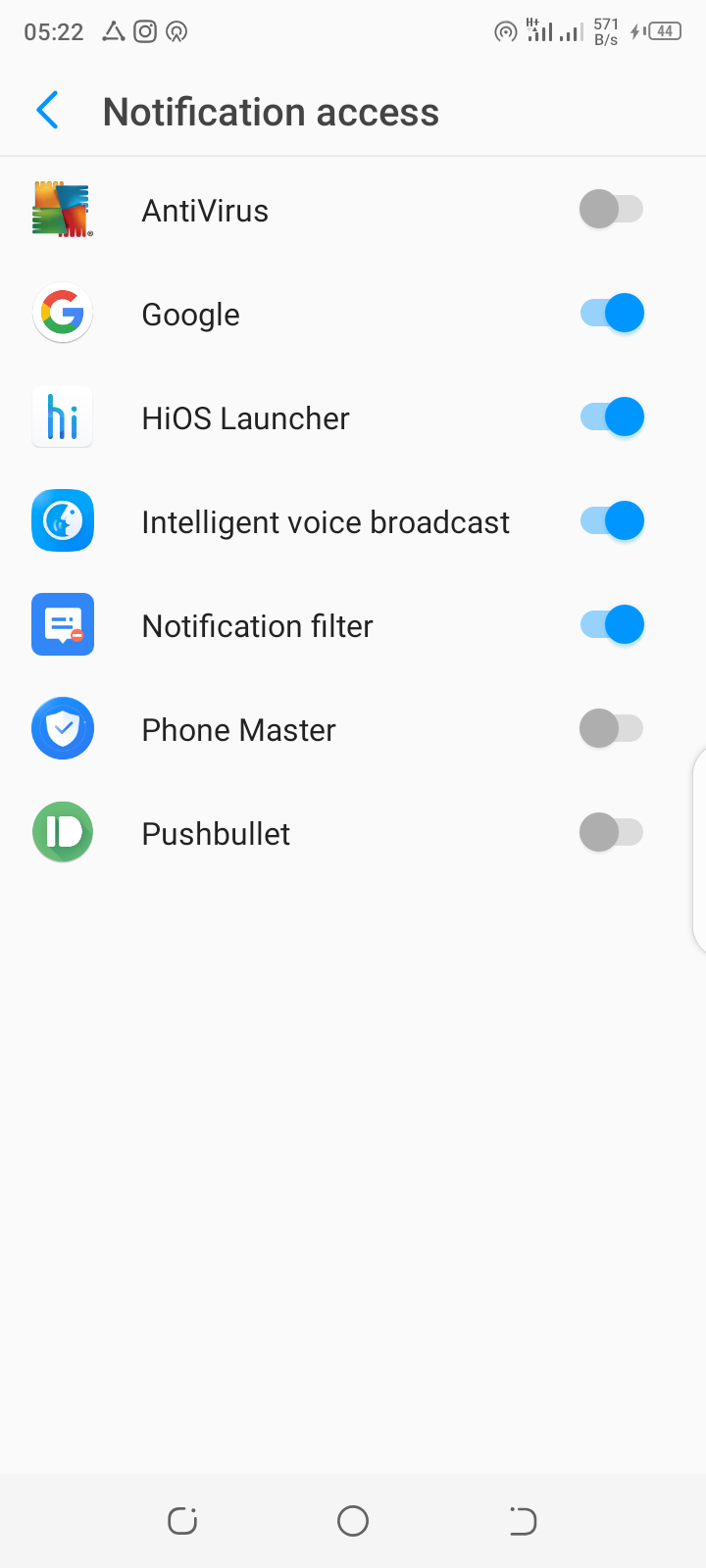Open recent apps from navigation bar
The height and width of the screenshot is (1568, 706).
[182, 1521]
